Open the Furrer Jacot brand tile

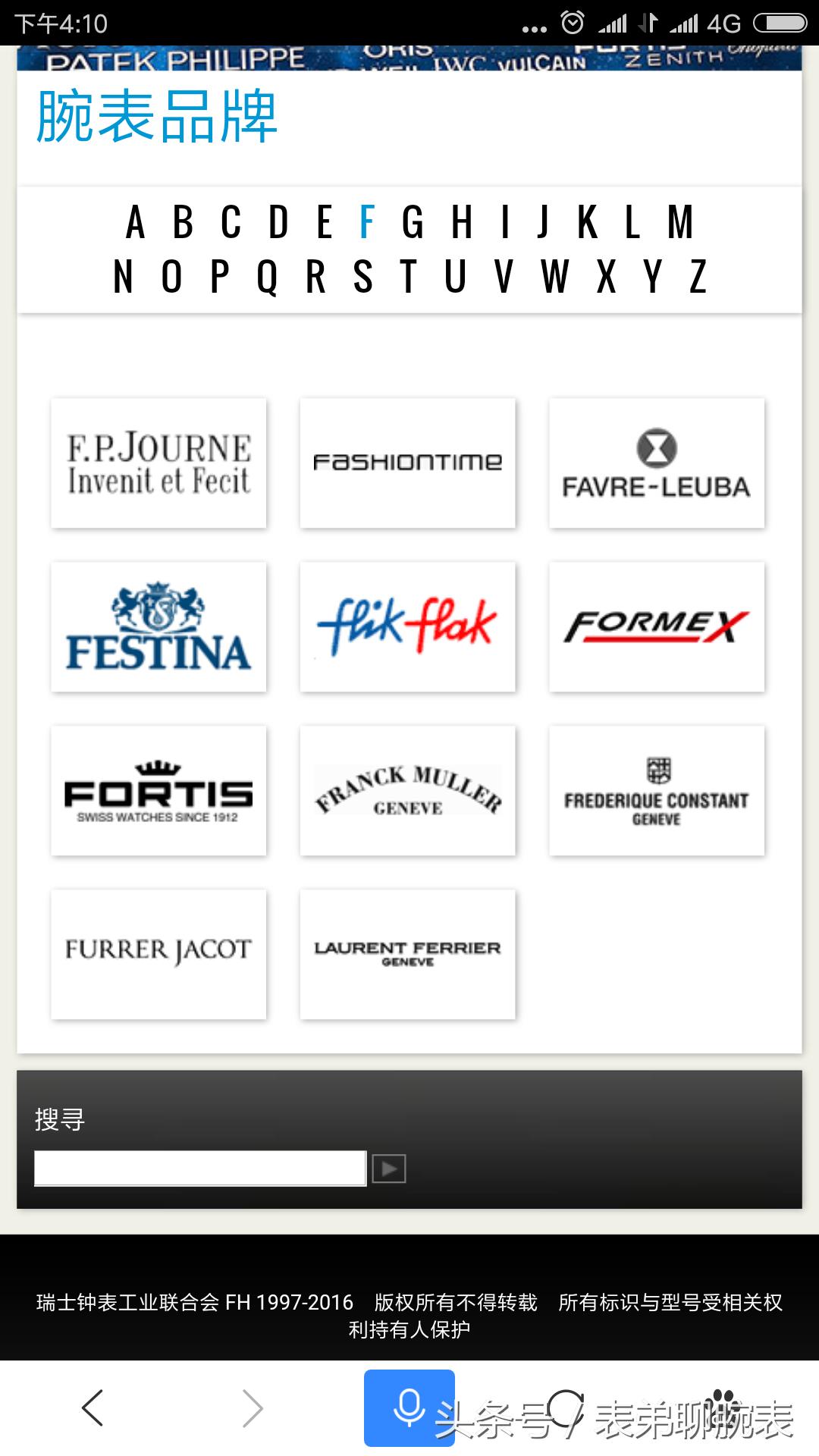158,954
